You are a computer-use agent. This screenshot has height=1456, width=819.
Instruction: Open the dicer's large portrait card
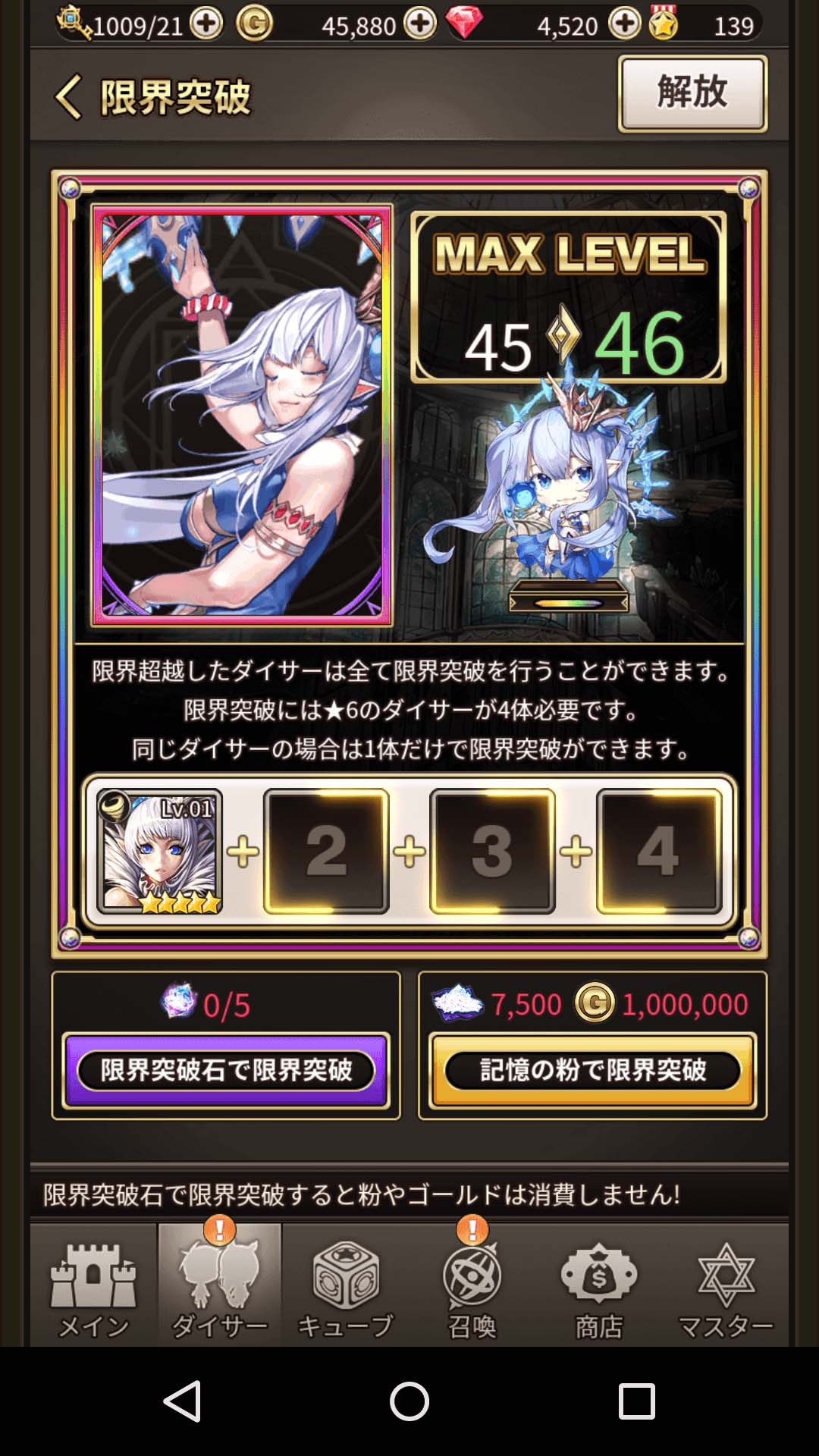click(242, 415)
